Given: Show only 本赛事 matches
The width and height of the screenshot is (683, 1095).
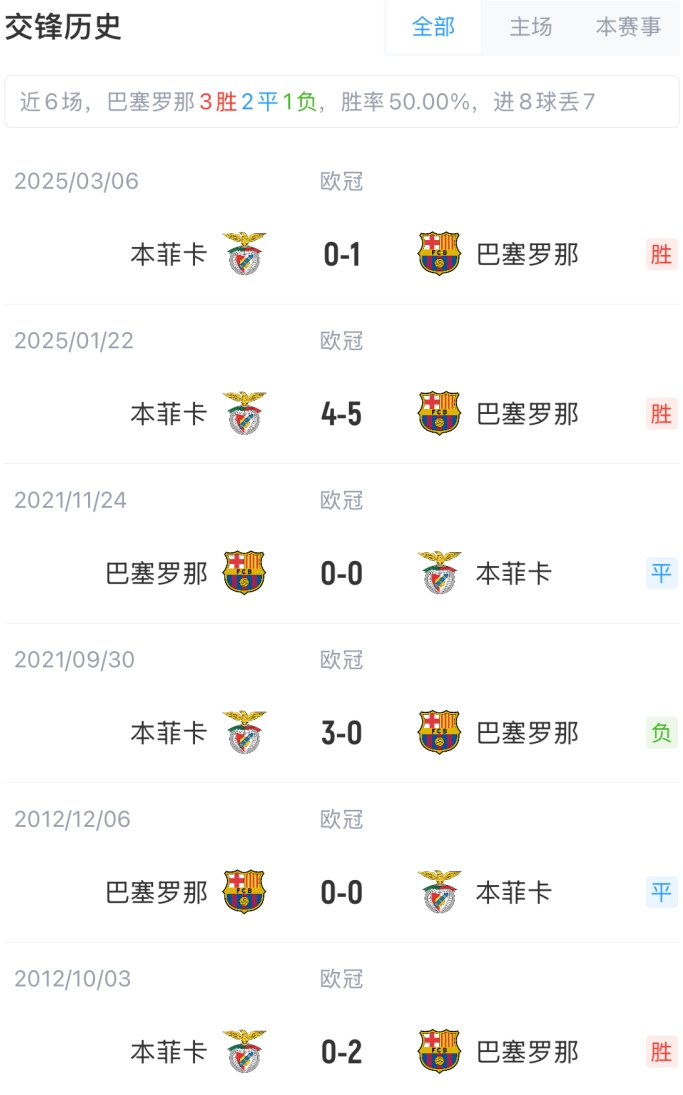Looking at the screenshot, I should (628, 27).
